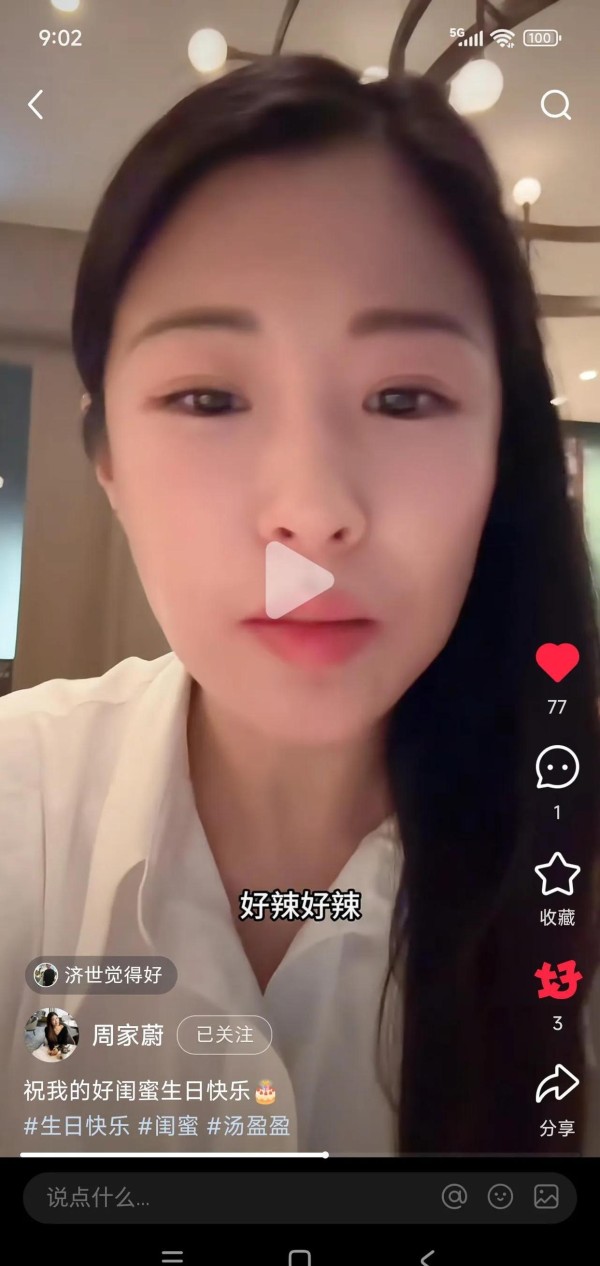Image resolution: width=600 pixels, height=1266 pixels.
Task: Open the #闺蜜 hashtag
Action: point(168,1125)
